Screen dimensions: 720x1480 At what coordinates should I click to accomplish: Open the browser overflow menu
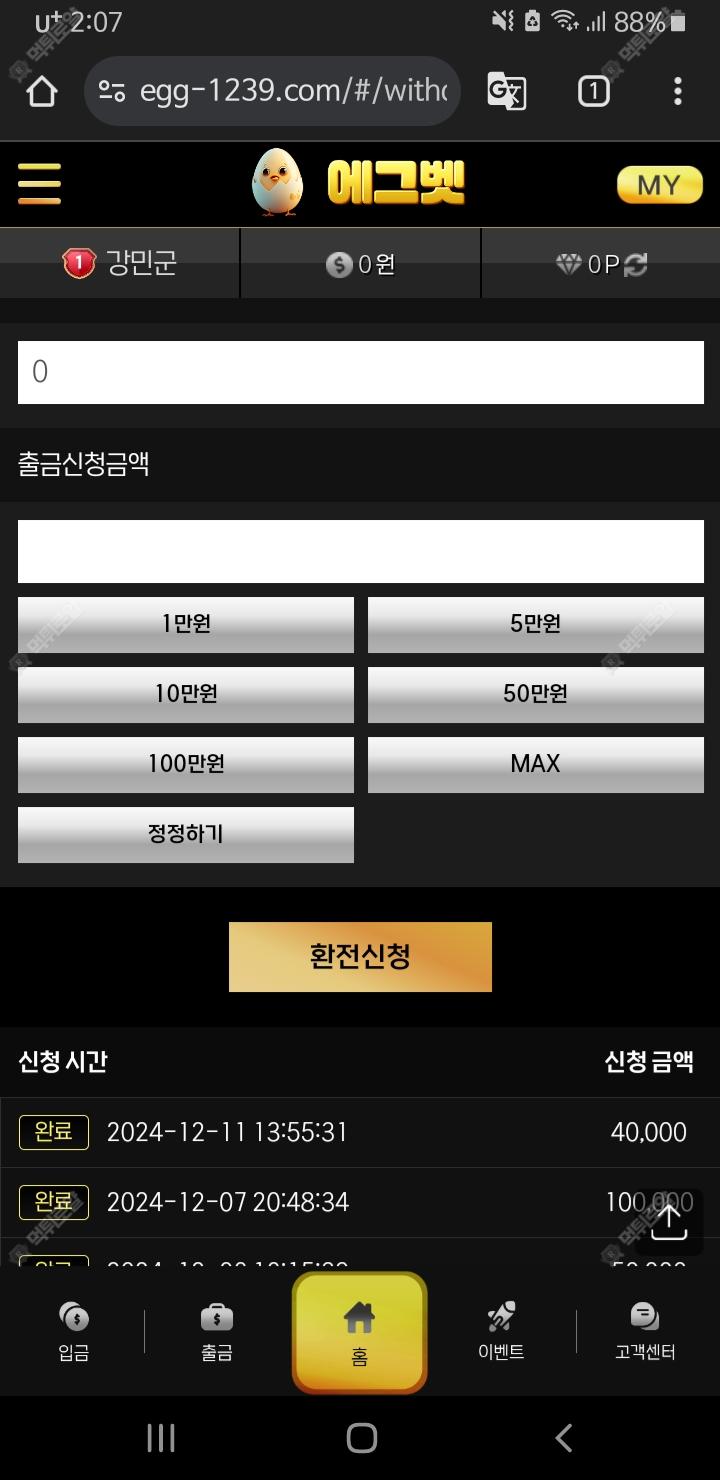[x=677, y=91]
